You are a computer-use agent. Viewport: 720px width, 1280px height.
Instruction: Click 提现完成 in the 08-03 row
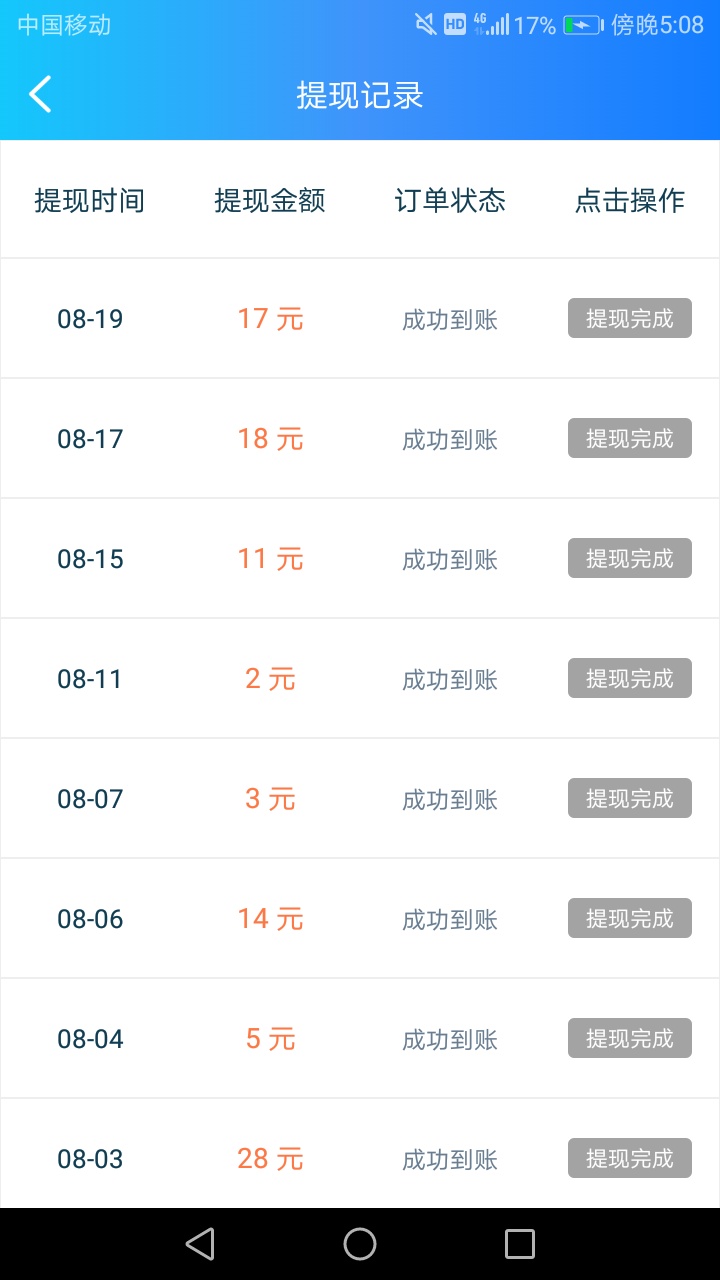[630, 1158]
